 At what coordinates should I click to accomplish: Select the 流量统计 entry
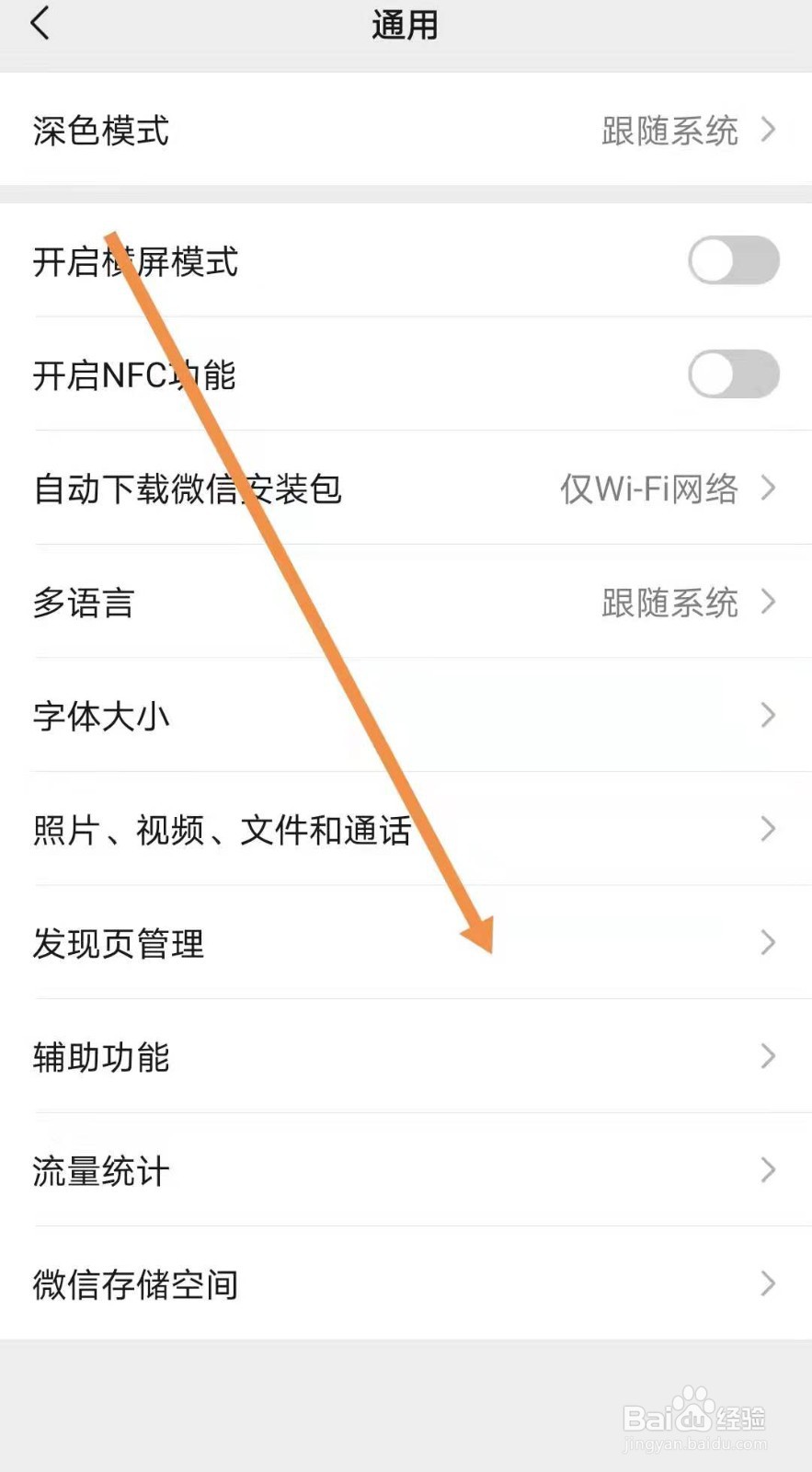point(99,1170)
